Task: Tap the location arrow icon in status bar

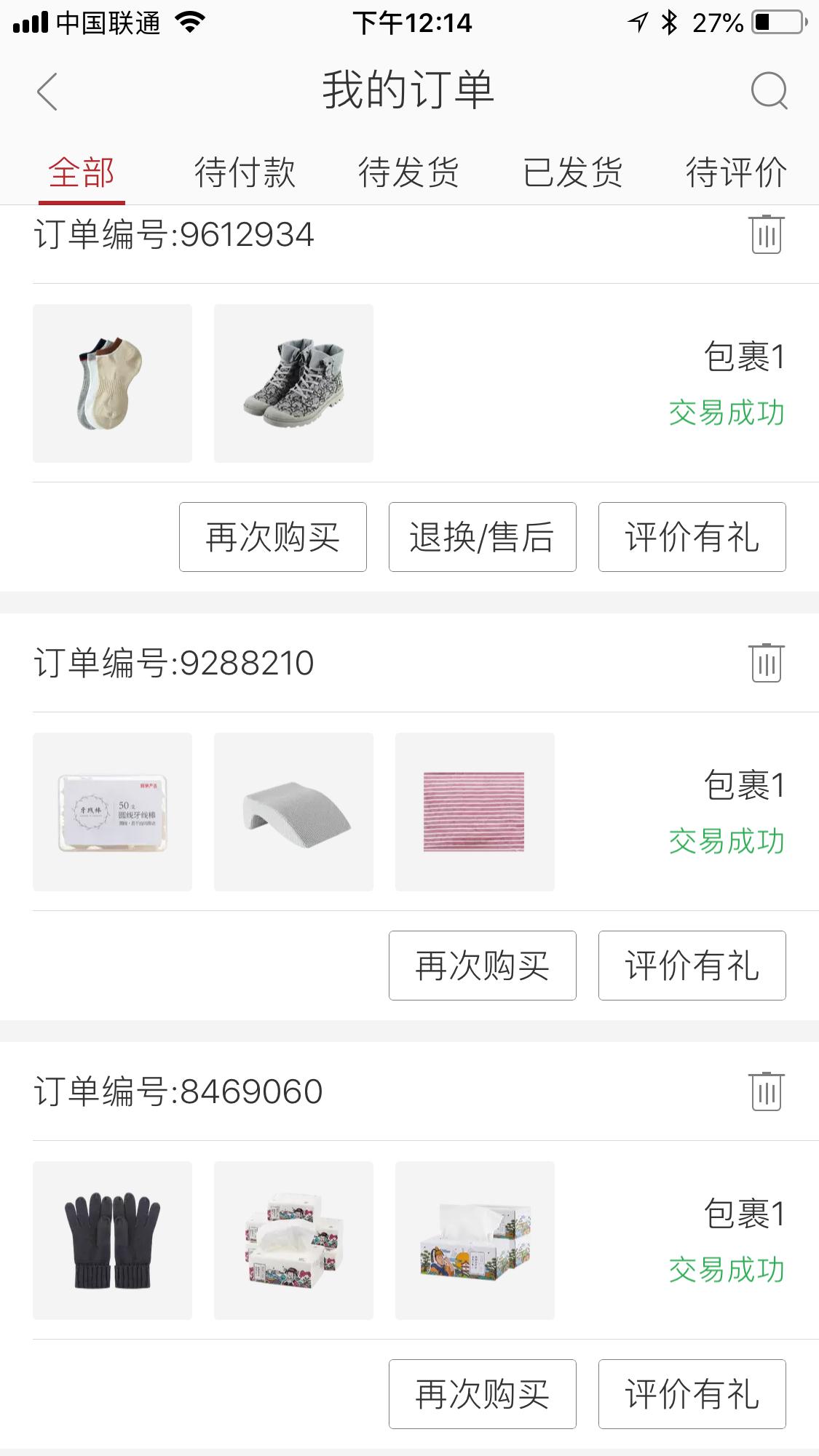Action: pos(636,21)
